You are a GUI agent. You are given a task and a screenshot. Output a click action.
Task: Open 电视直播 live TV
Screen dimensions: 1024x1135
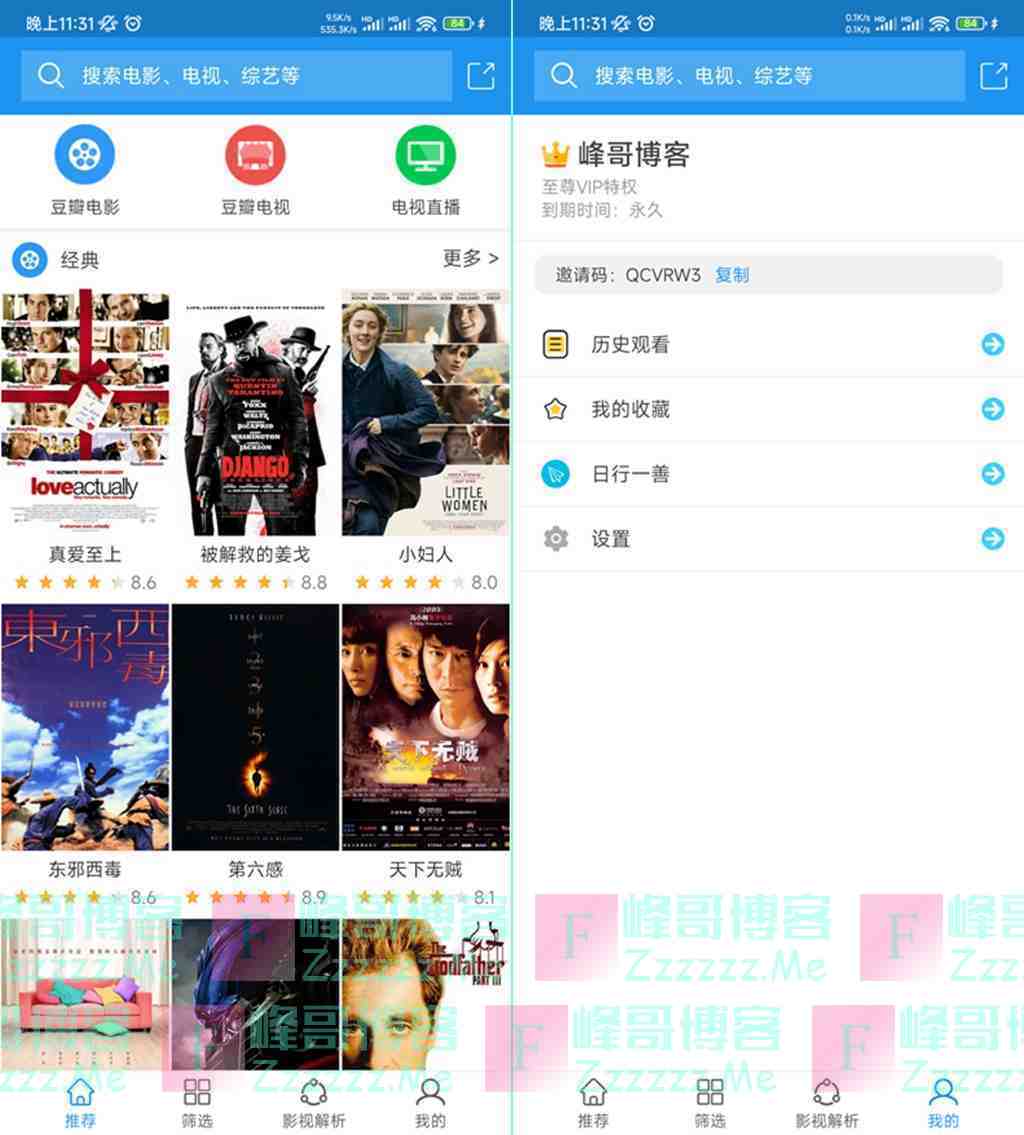click(426, 170)
